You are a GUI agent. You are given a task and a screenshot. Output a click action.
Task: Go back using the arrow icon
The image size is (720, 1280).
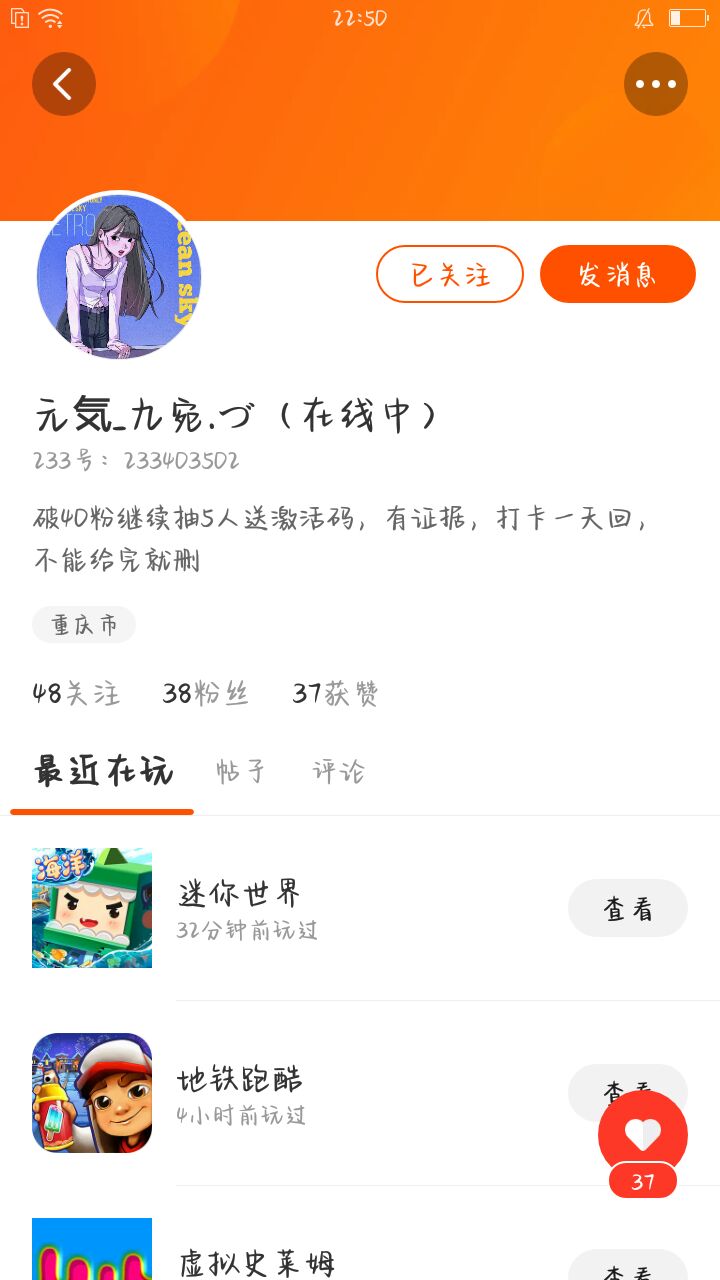pyautogui.click(x=64, y=84)
